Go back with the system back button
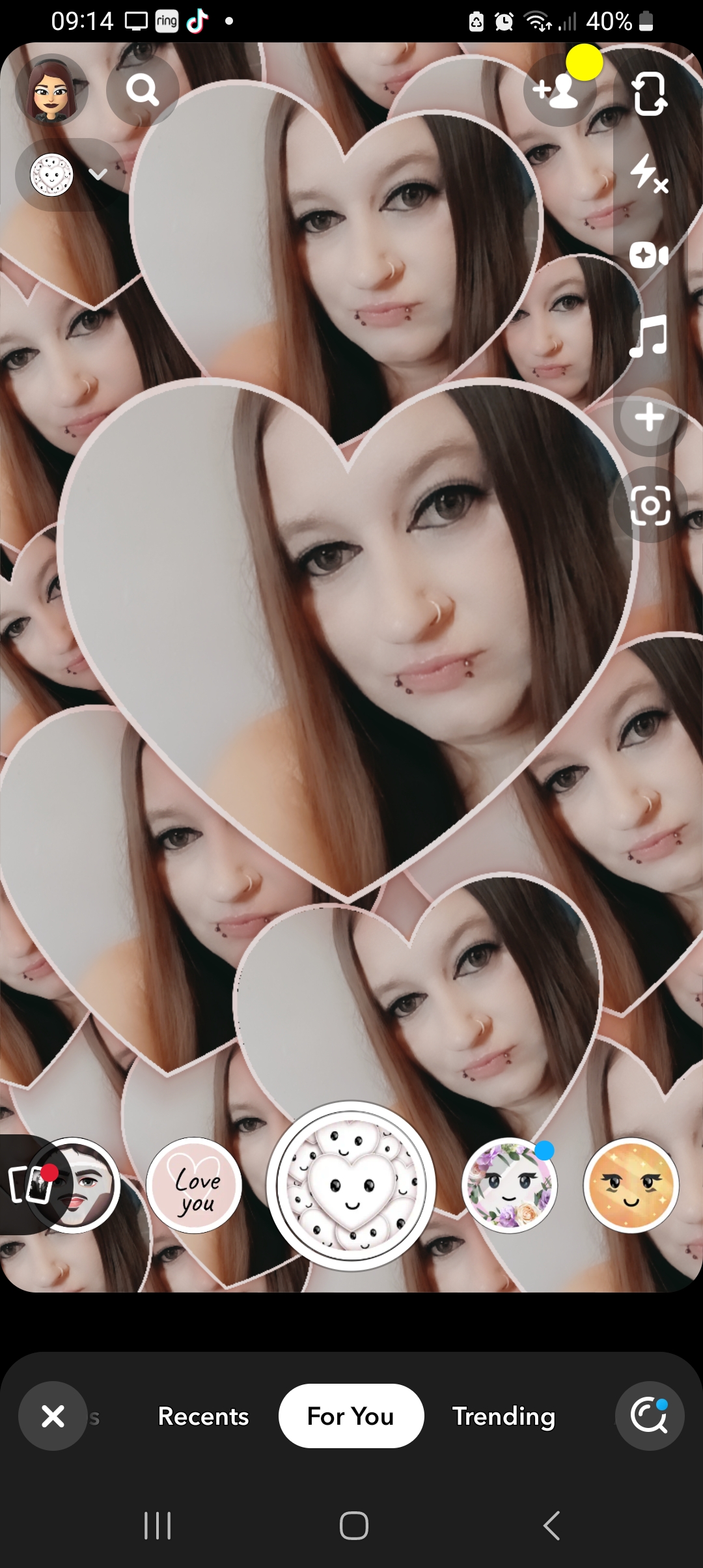 551,1525
